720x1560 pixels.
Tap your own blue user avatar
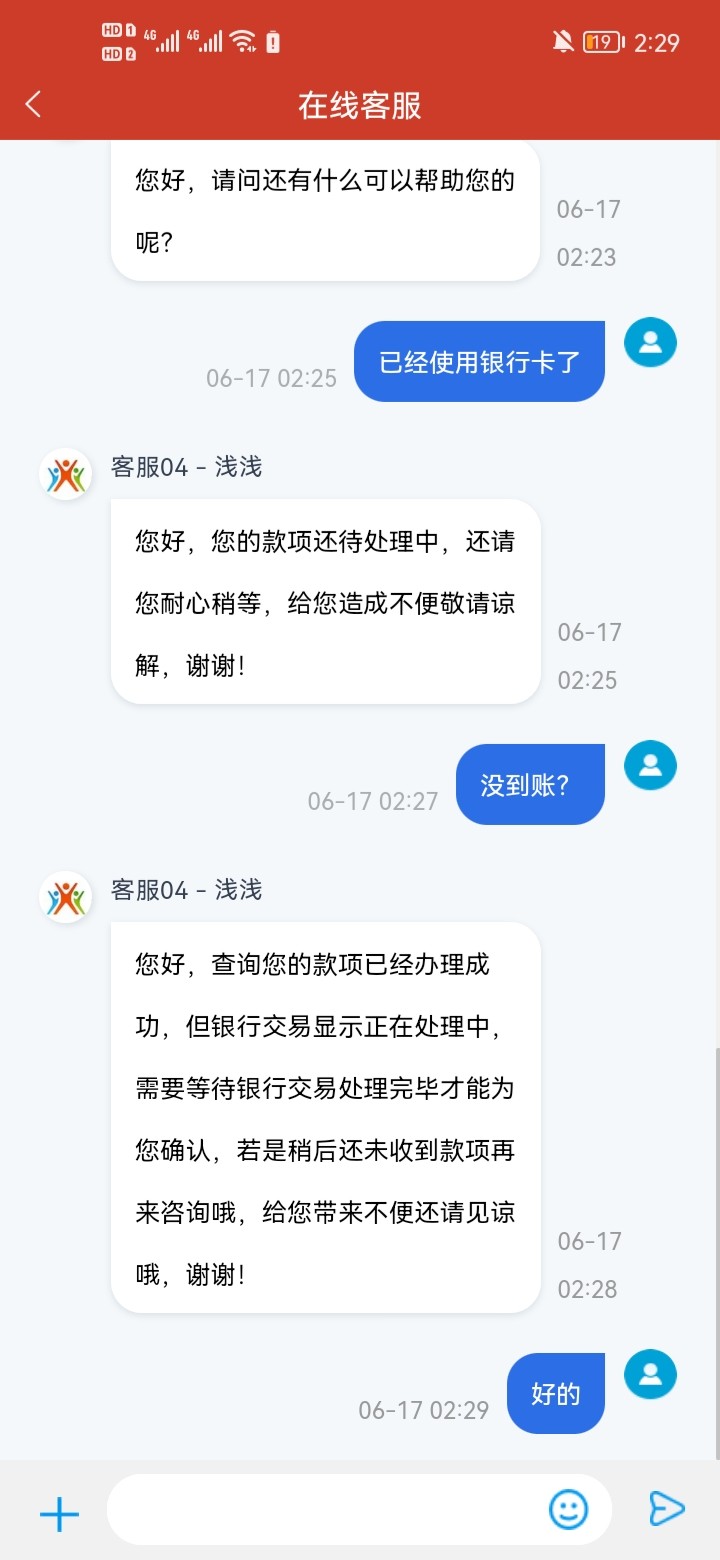click(650, 342)
